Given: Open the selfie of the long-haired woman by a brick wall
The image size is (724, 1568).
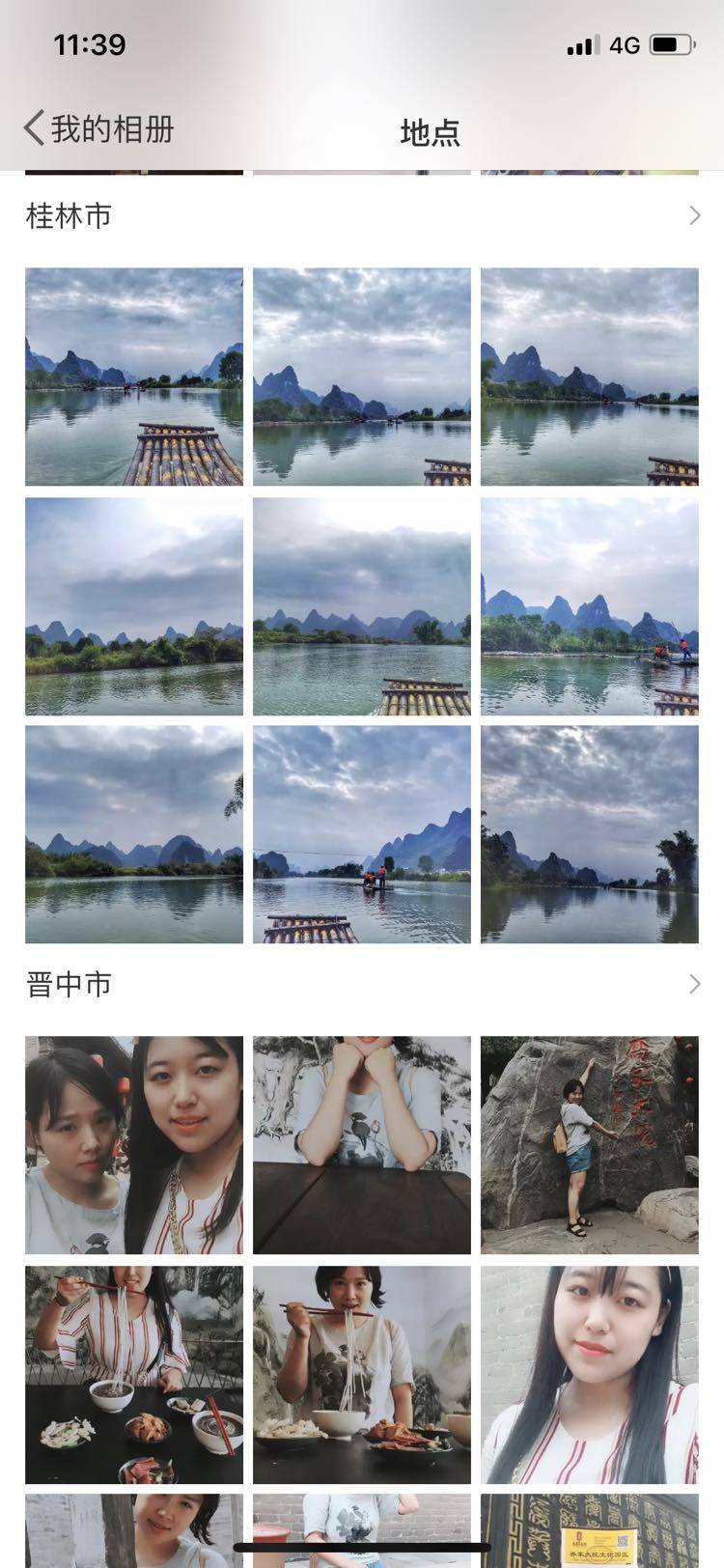Looking at the screenshot, I should (x=590, y=1375).
